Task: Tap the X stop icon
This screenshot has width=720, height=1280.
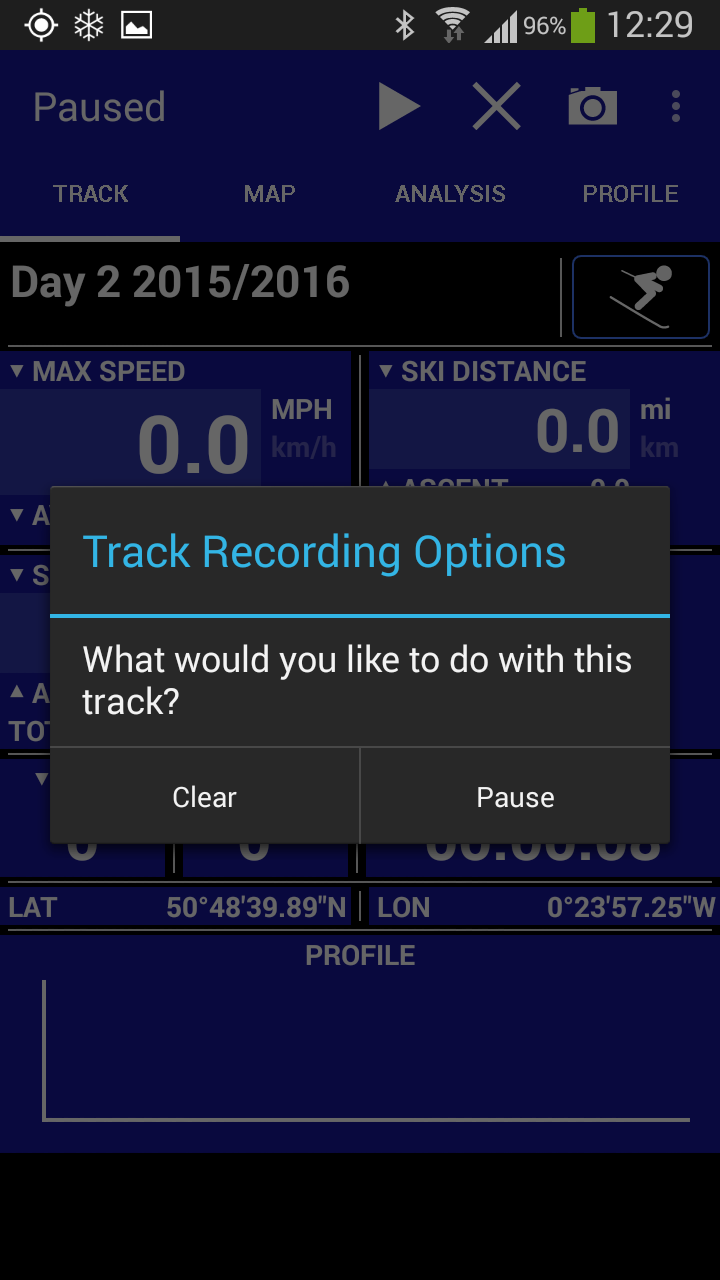Action: point(496,107)
